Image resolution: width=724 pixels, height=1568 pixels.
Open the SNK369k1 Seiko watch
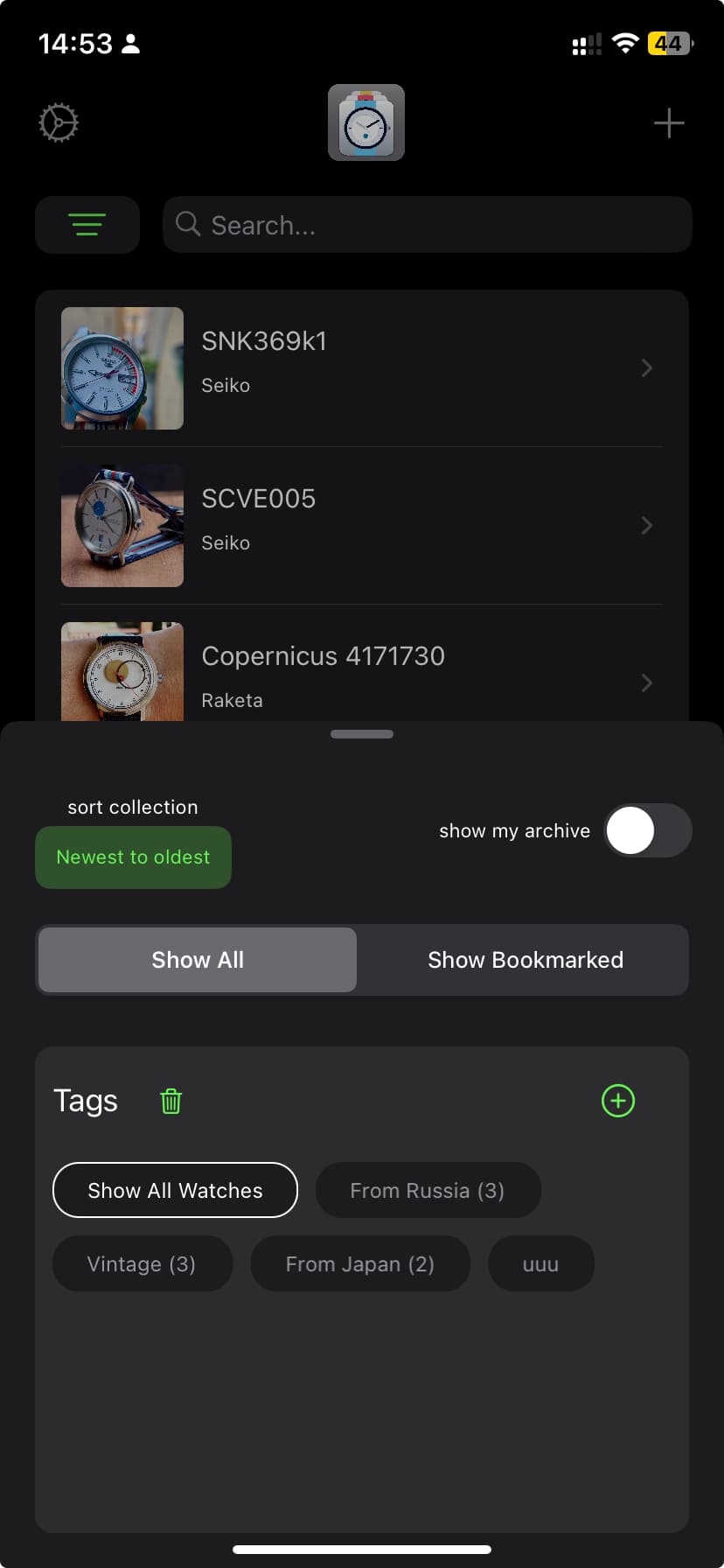pos(361,367)
